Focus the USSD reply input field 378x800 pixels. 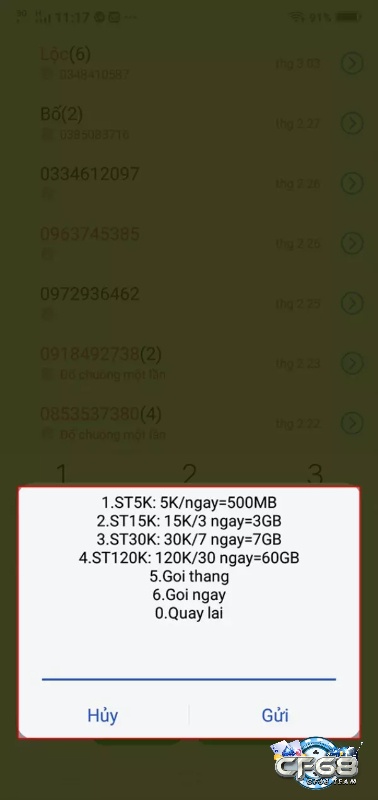[189, 662]
